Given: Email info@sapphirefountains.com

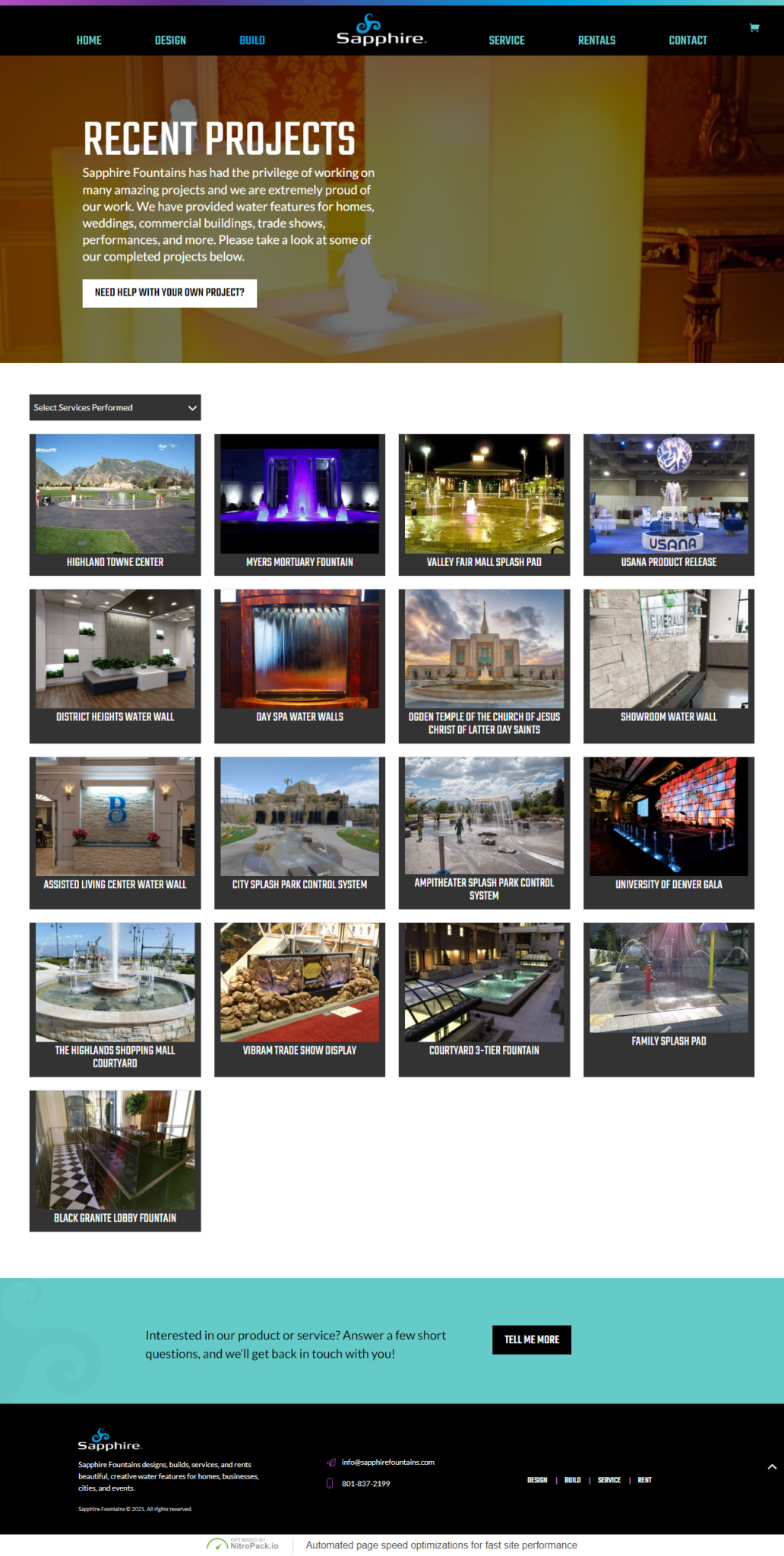Looking at the screenshot, I should pyautogui.click(x=387, y=1462).
